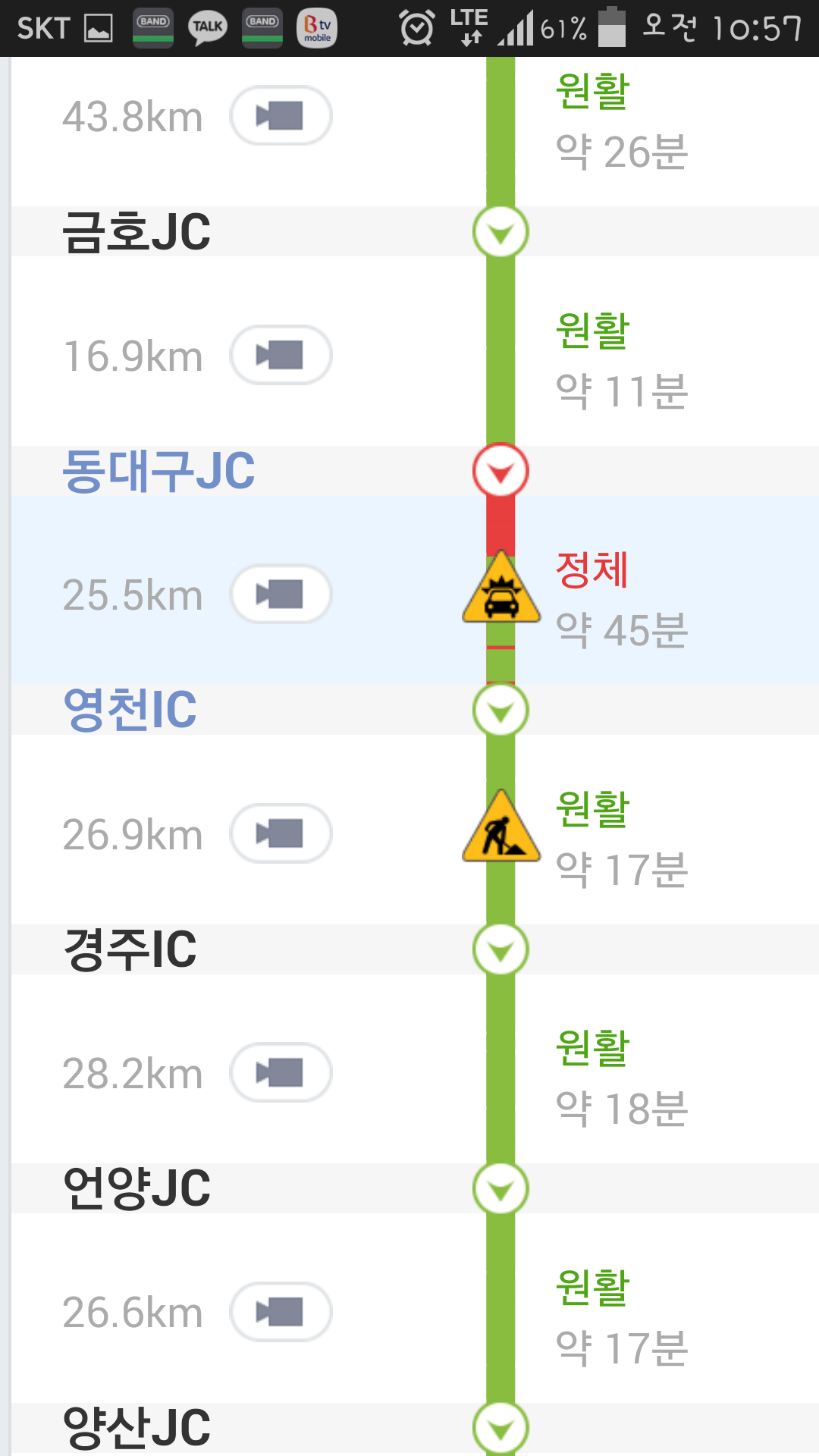Image resolution: width=819 pixels, height=1456 pixels.
Task: Open the 경주IC interchange row
Action: 415,949
